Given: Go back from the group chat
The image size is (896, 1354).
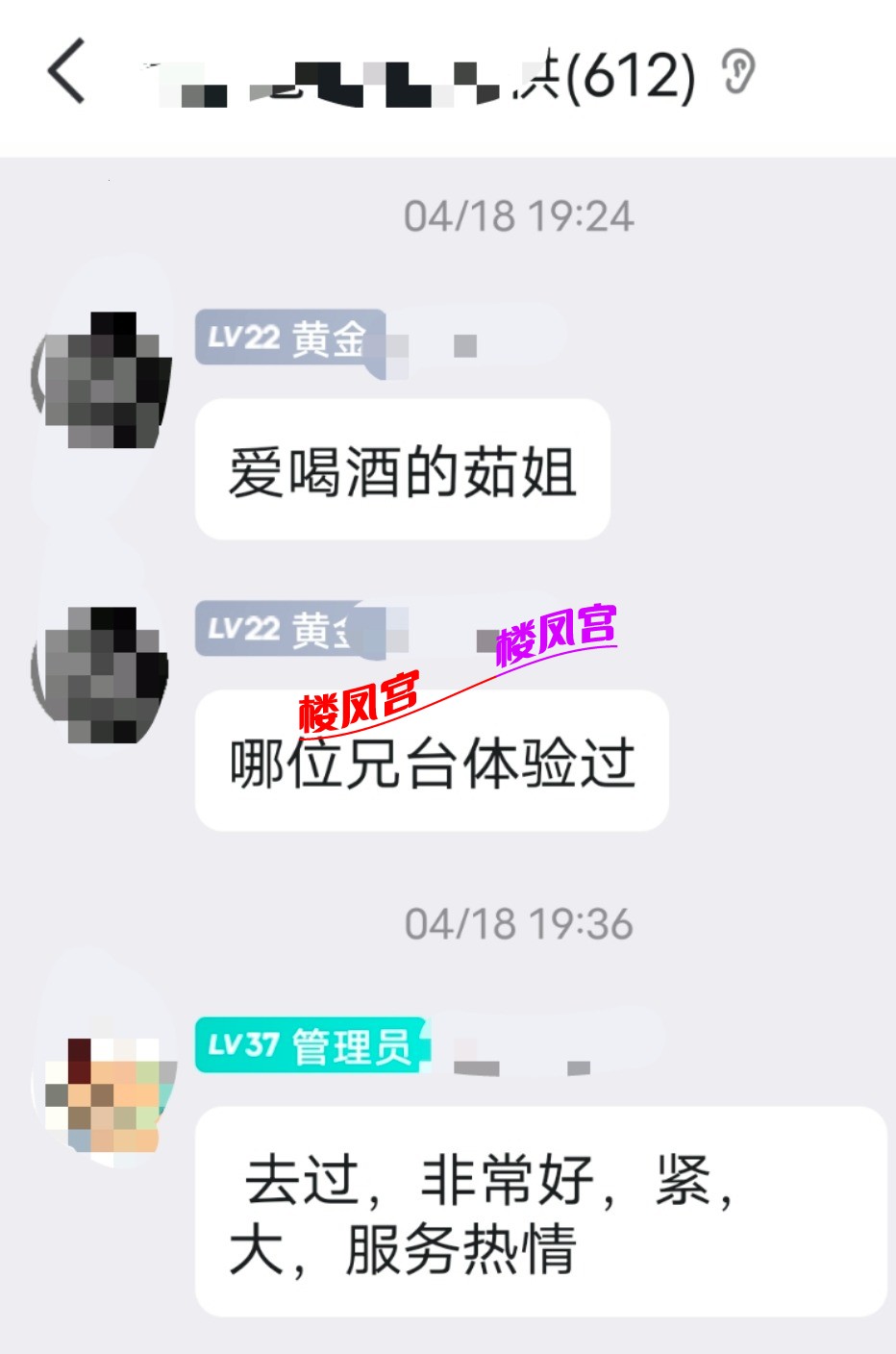Looking at the screenshot, I should point(67,71).
